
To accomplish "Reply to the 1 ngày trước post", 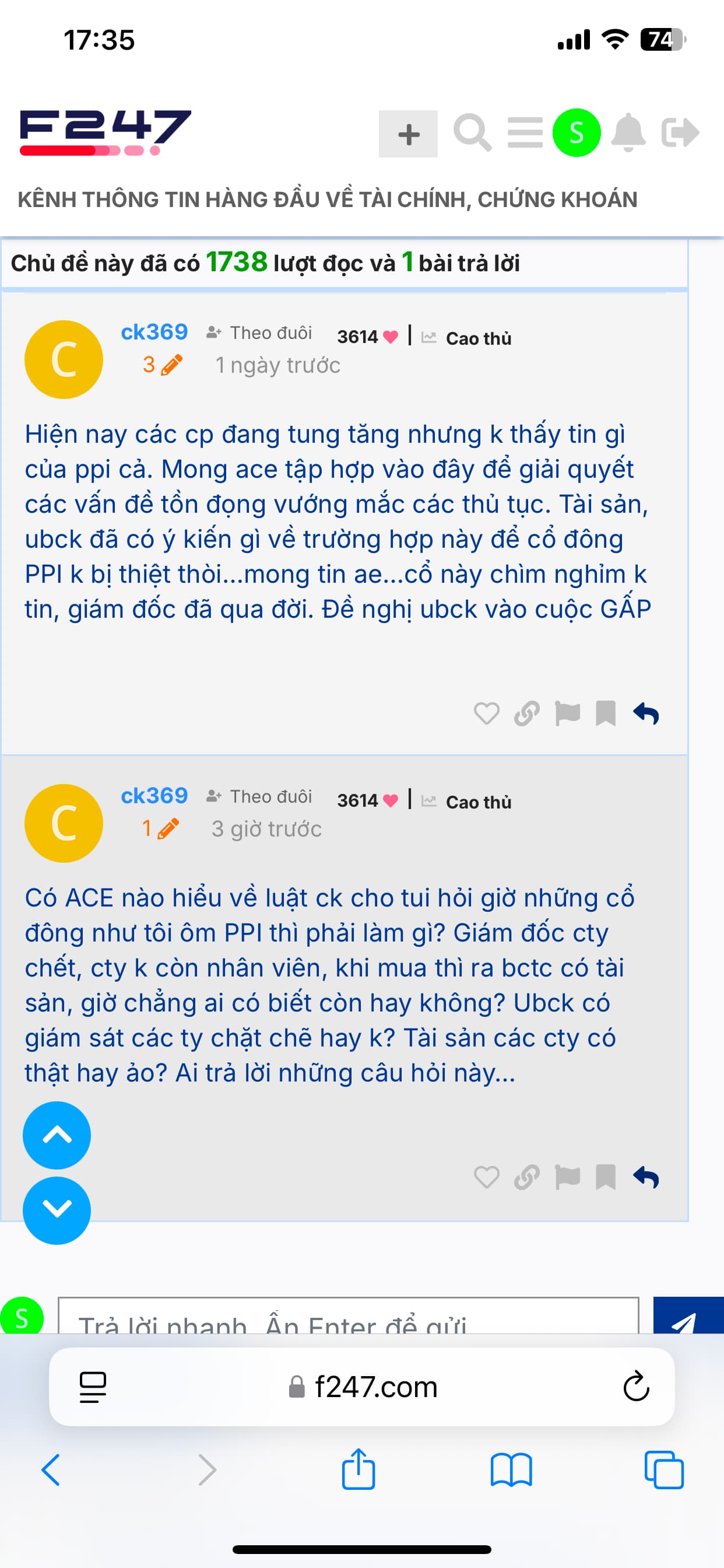I will tap(645, 713).
